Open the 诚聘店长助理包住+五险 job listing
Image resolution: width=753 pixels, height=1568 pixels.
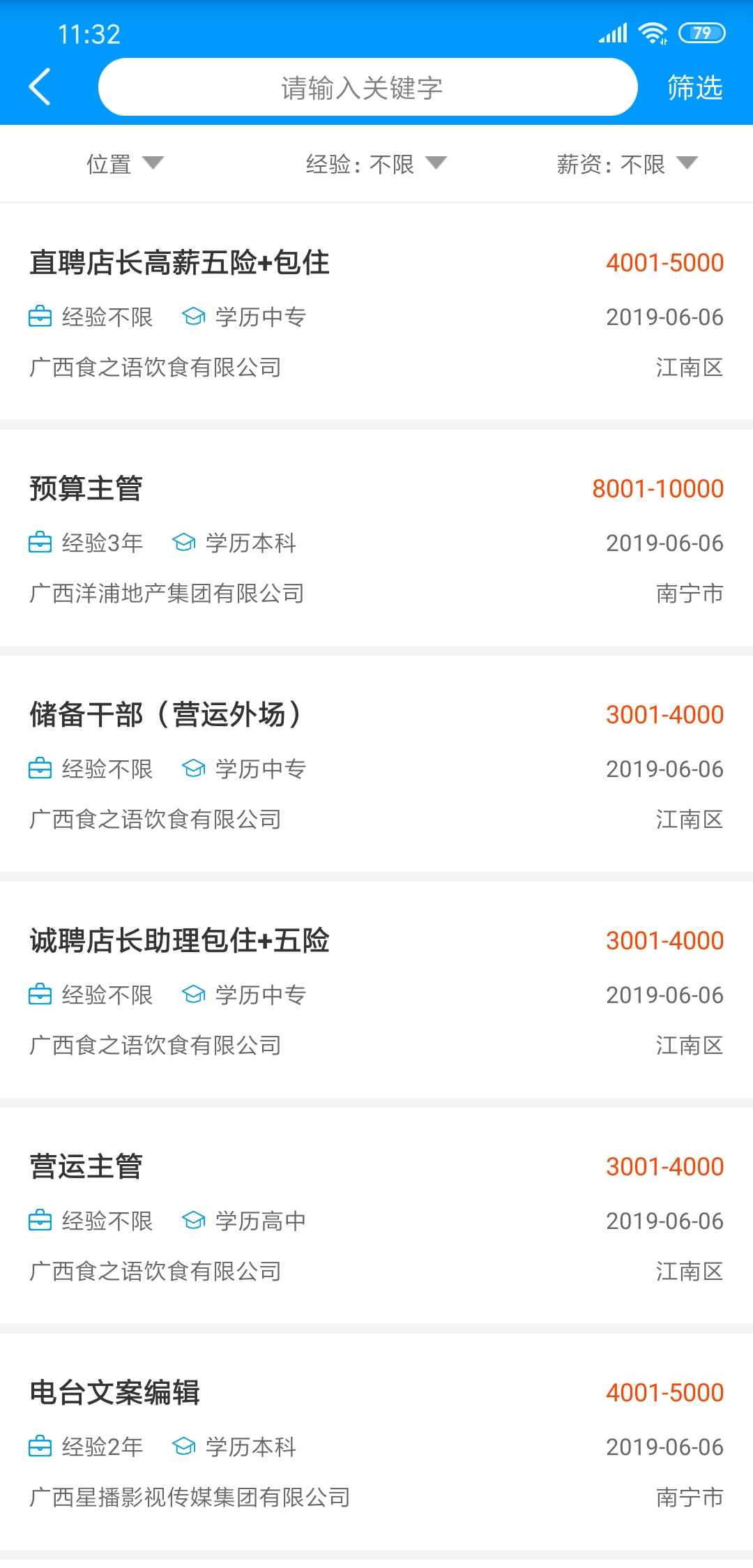point(180,941)
